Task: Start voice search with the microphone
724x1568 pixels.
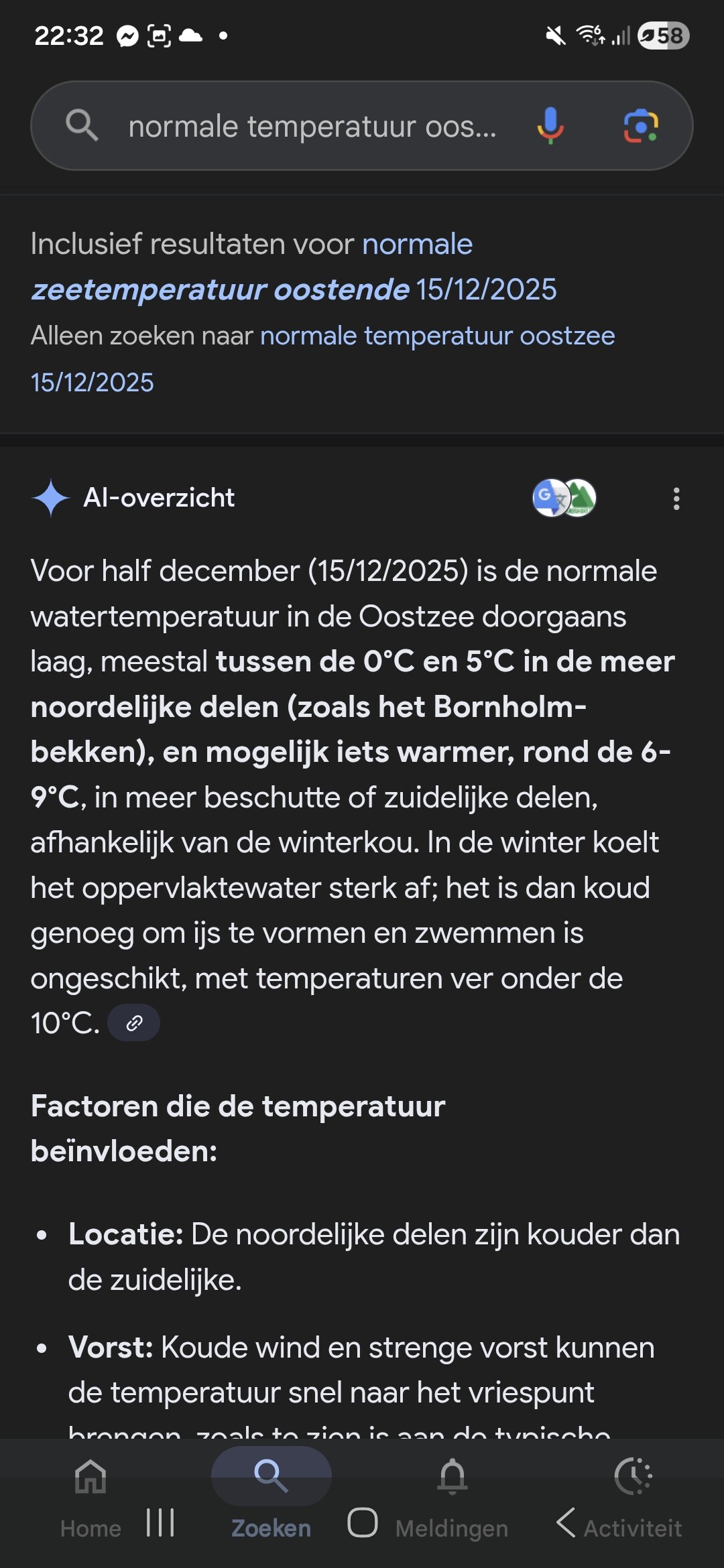Action: (550, 125)
